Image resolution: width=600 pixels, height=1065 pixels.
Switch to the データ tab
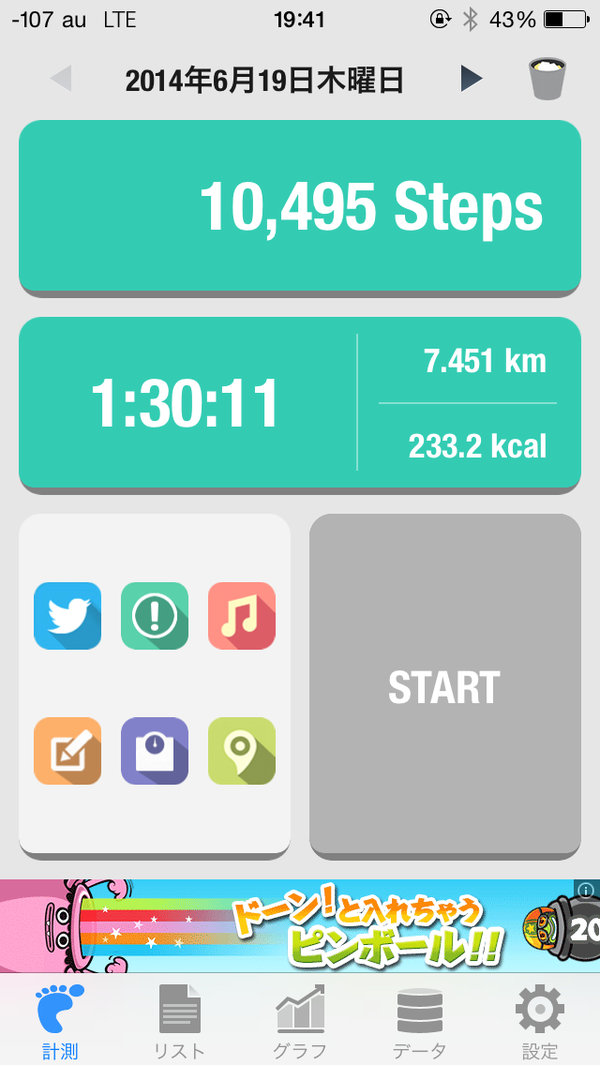tap(420, 1020)
